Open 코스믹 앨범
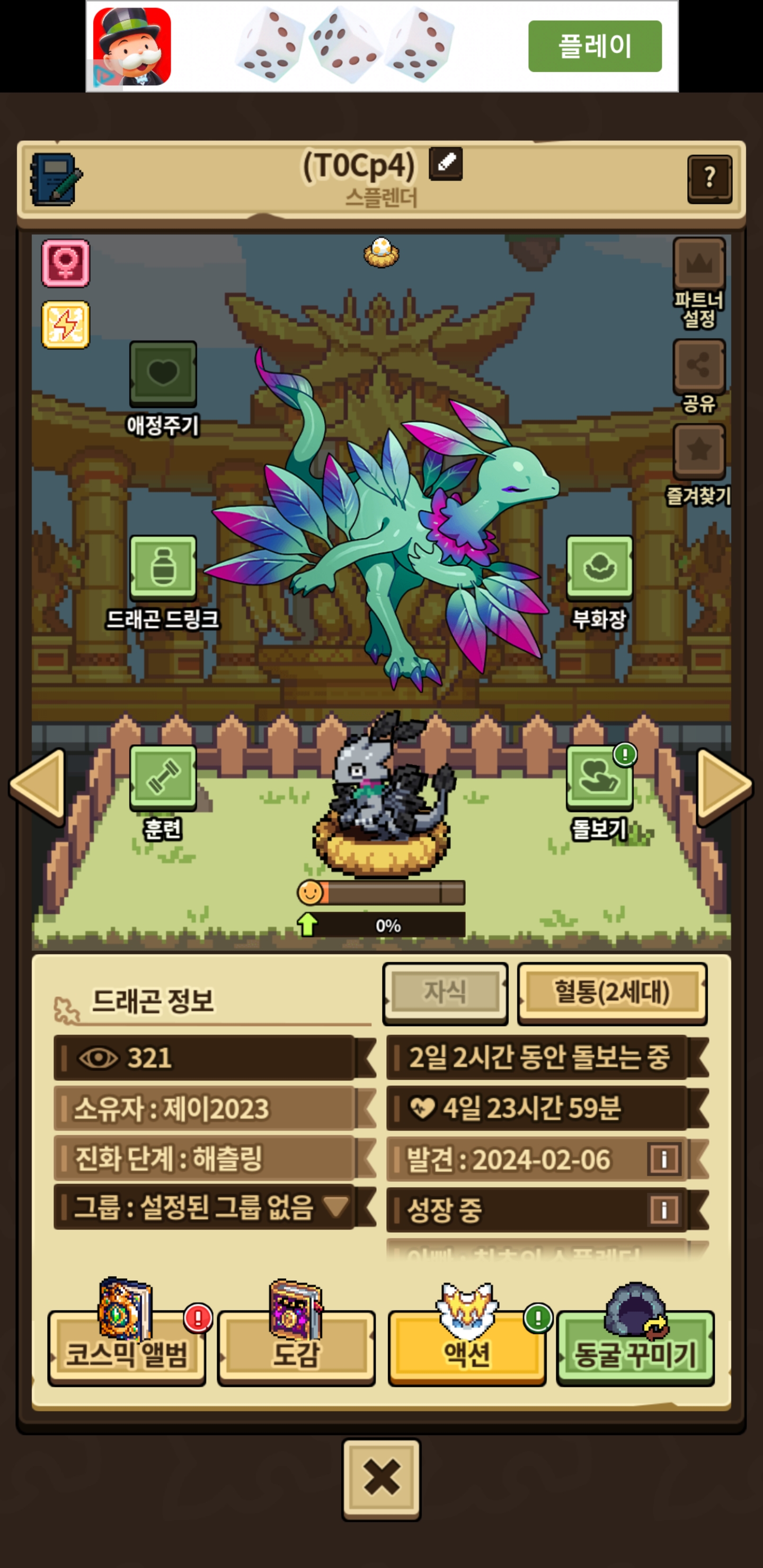 [x=127, y=1347]
